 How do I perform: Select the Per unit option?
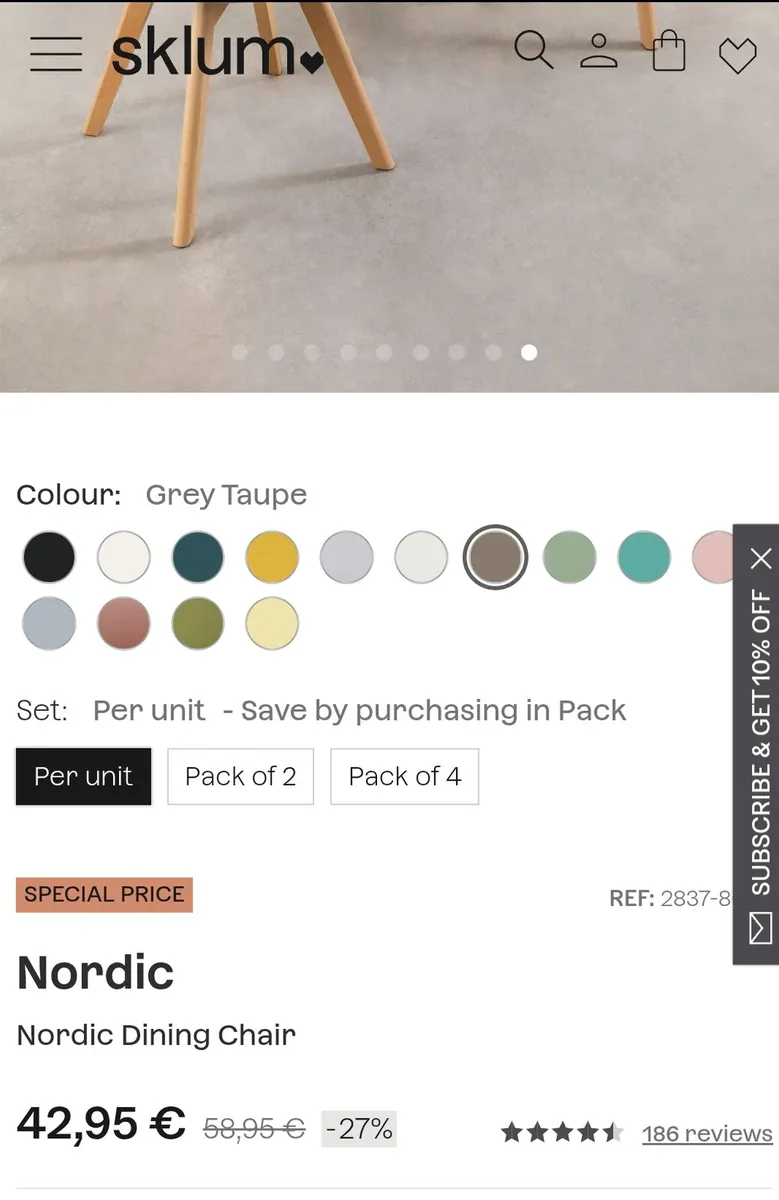[83, 776]
